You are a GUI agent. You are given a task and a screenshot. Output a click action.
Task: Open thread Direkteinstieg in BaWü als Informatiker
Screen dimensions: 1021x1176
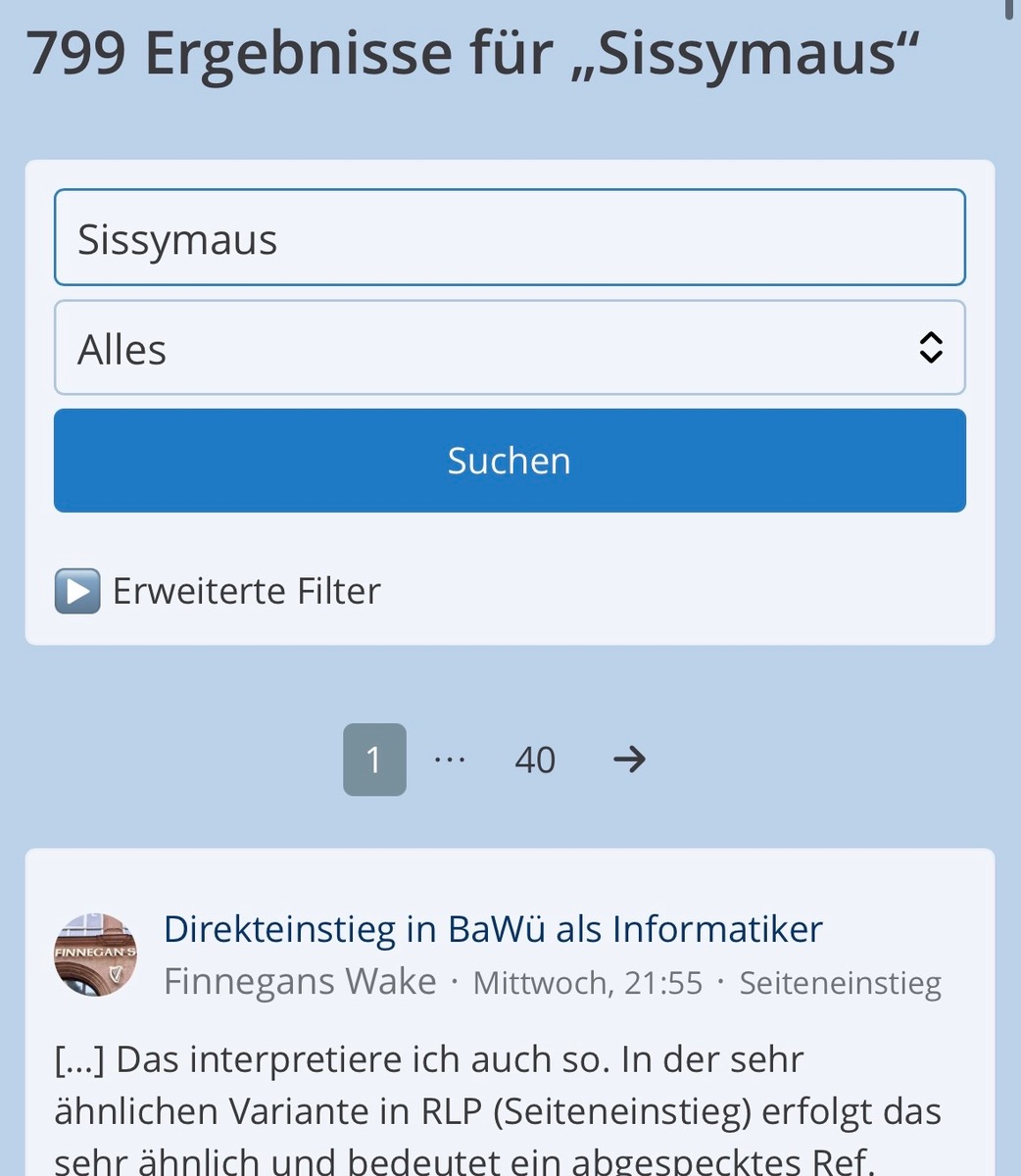pos(493,929)
